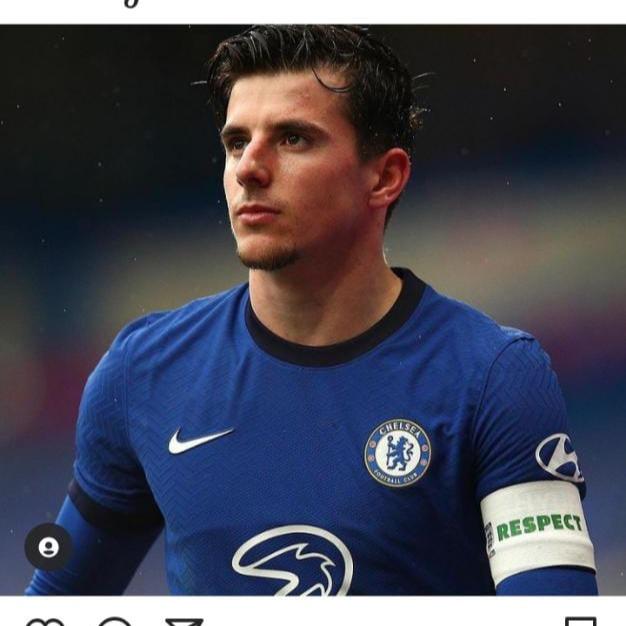Like this post with the heart icon

44,622
